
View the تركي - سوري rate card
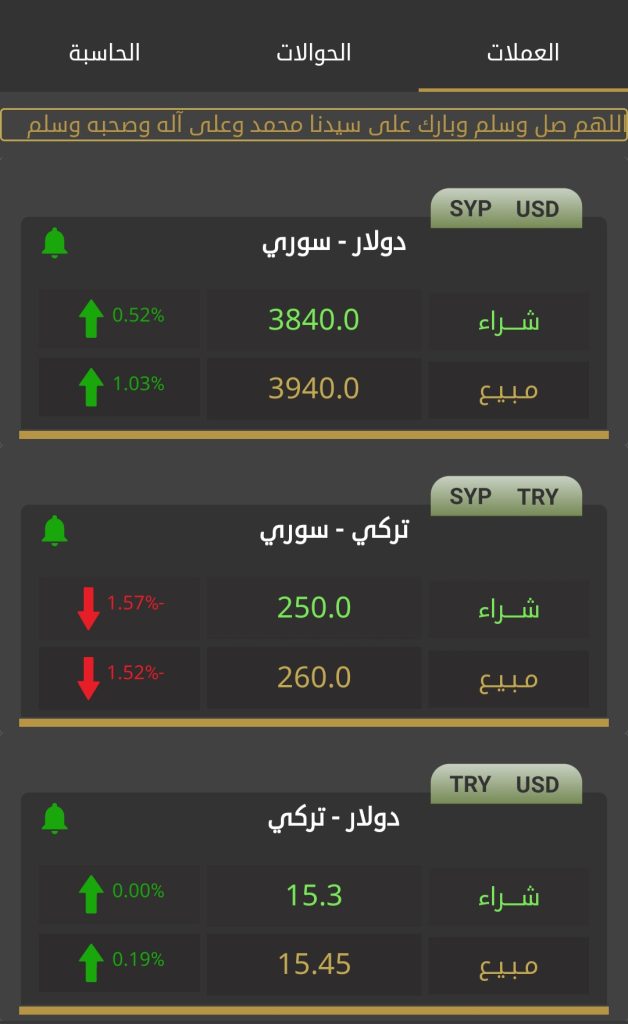click(333, 531)
